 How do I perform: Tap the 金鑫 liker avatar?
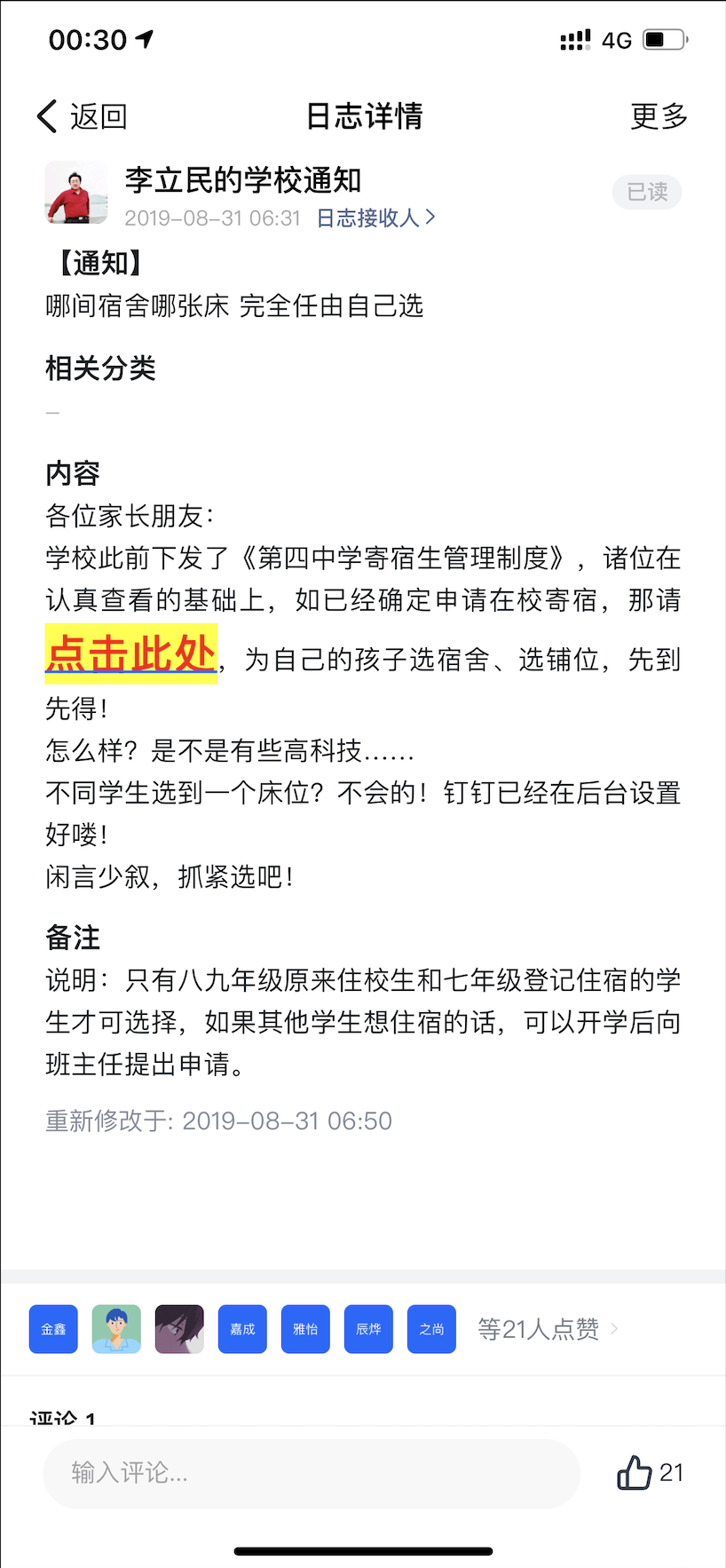click(53, 1329)
